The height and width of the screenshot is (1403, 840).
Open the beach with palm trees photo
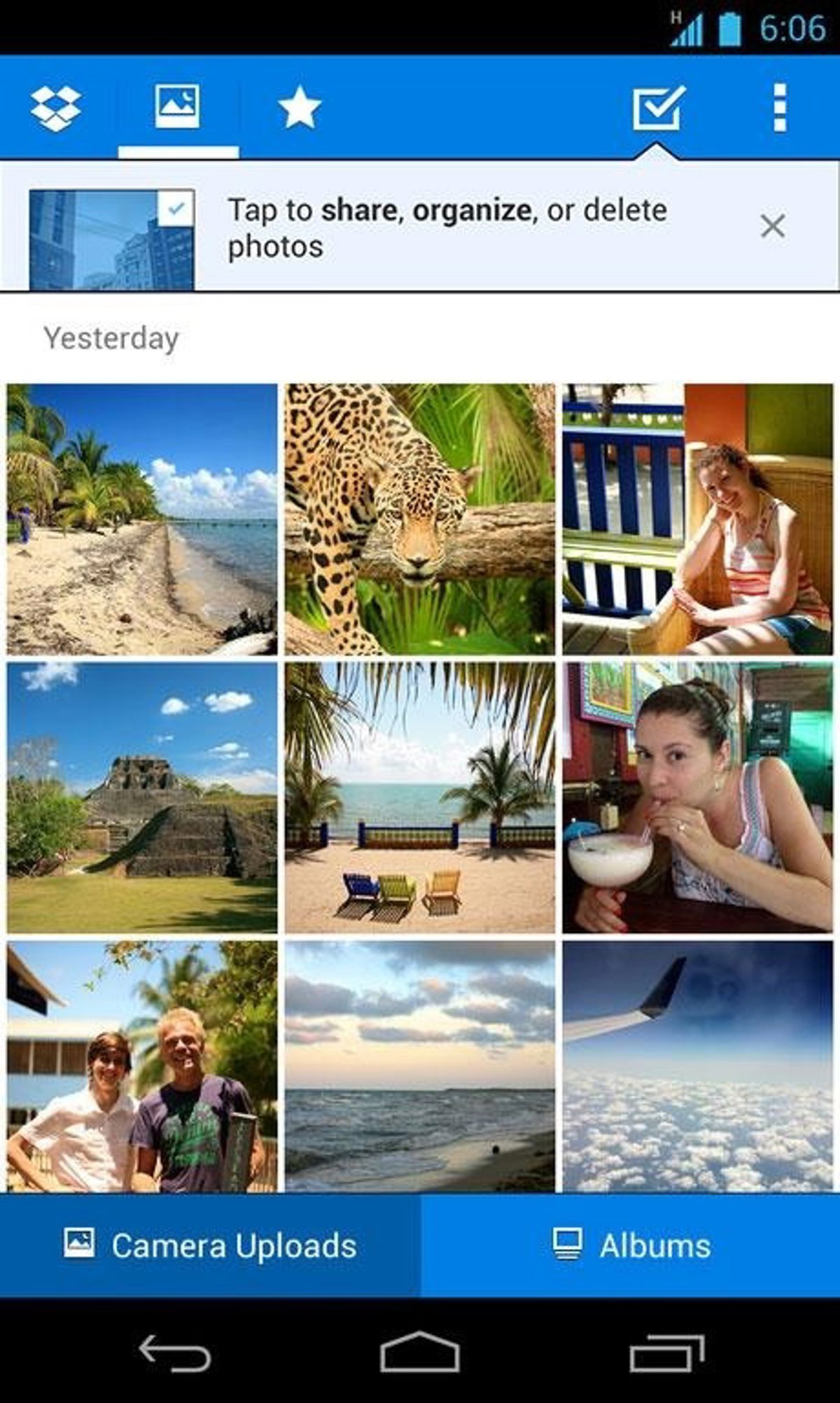(x=142, y=519)
